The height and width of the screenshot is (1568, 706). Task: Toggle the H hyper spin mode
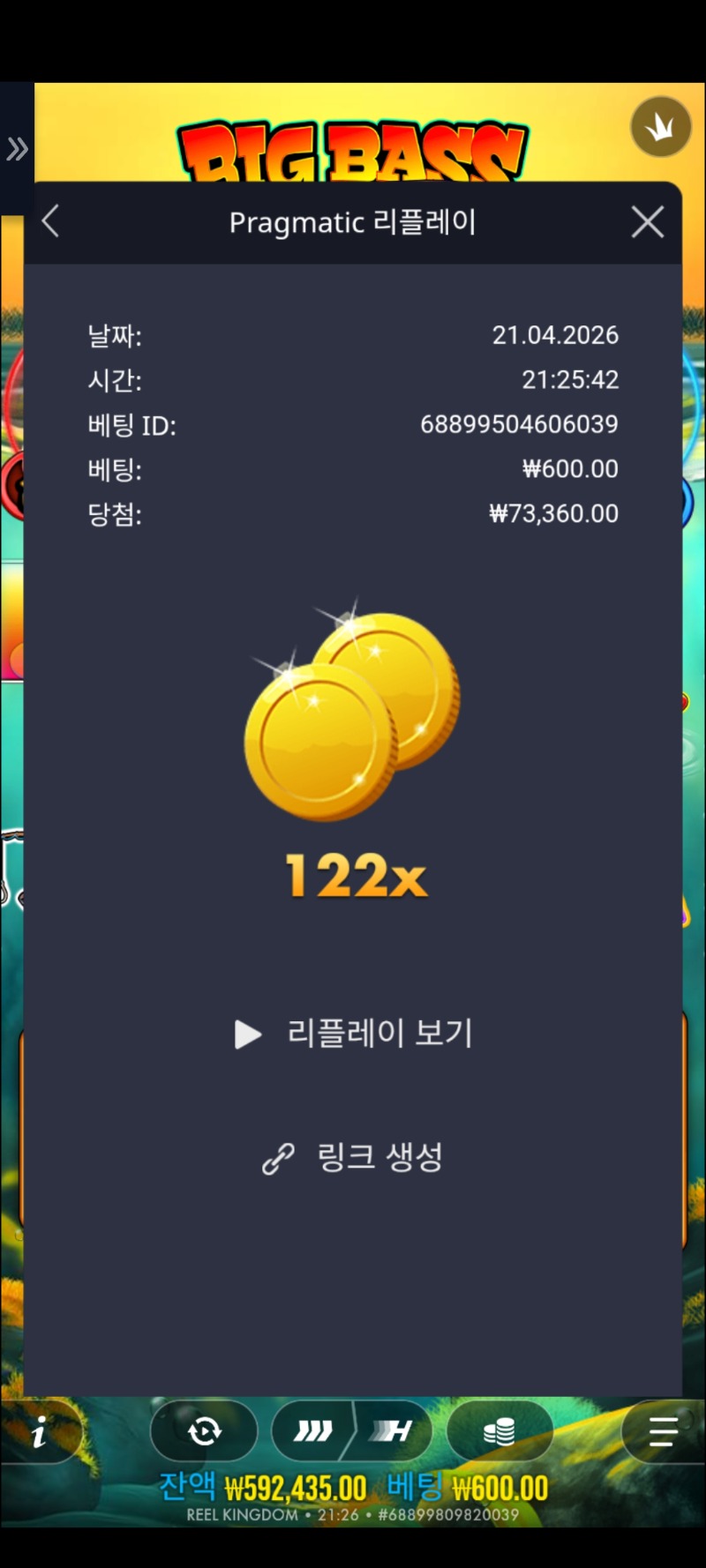[x=394, y=1430]
